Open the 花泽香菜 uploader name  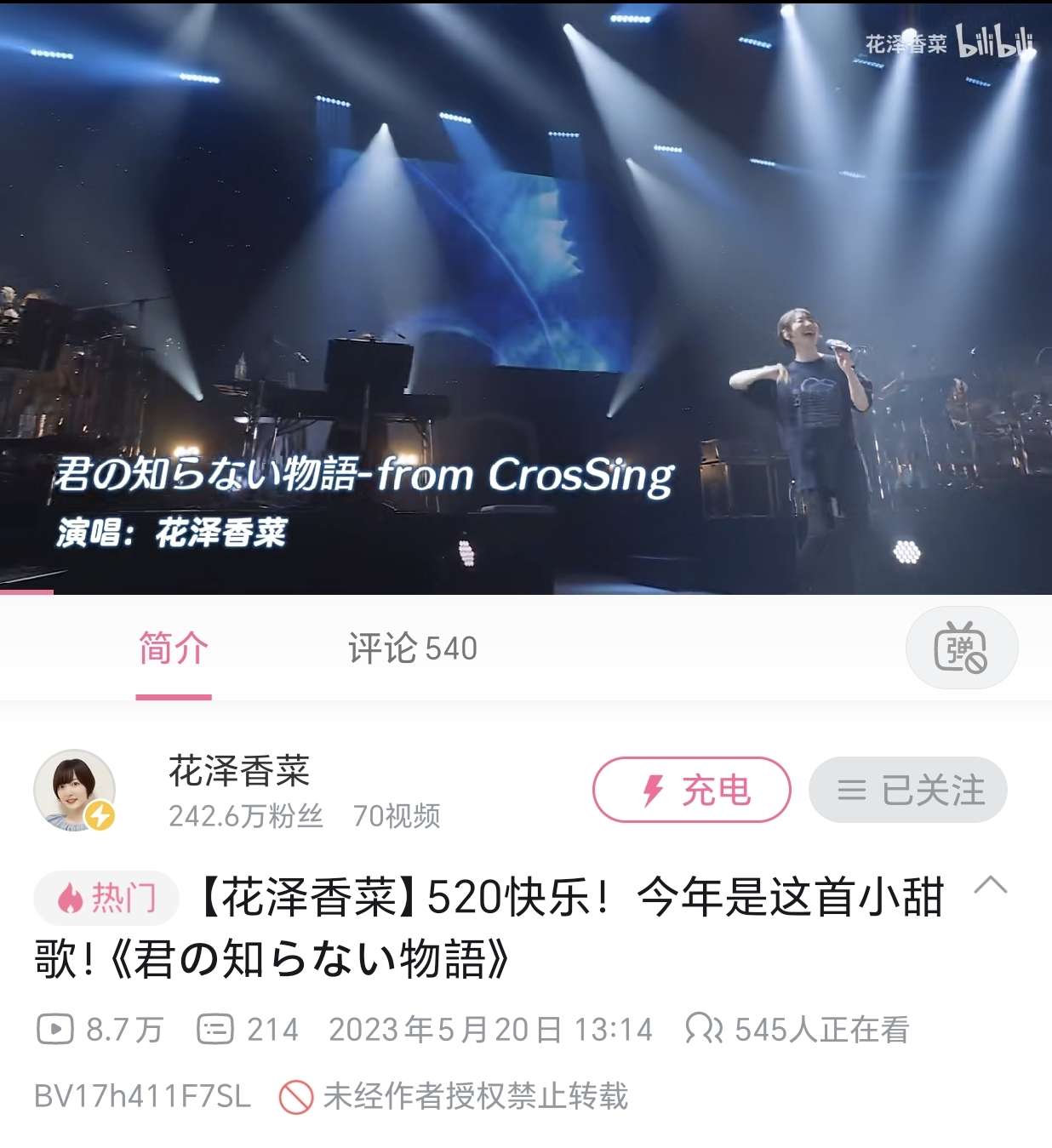click(x=239, y=770)
